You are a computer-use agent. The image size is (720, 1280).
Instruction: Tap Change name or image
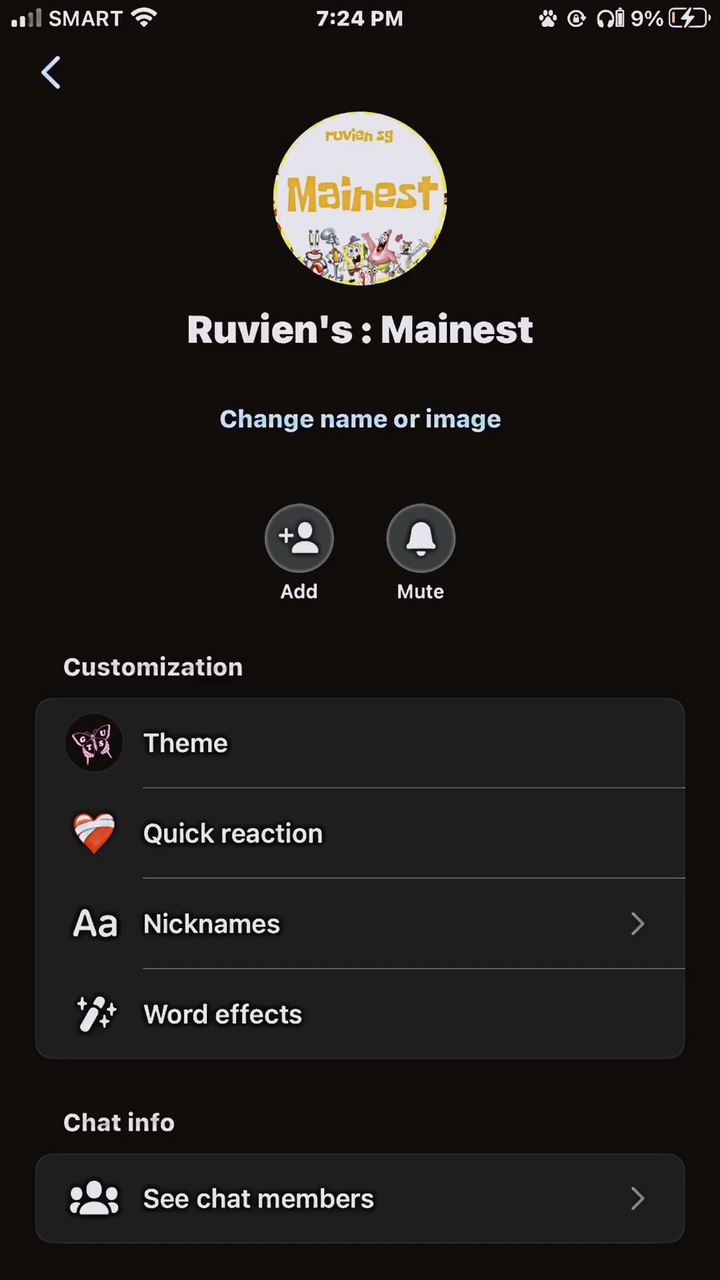(360, 419)
